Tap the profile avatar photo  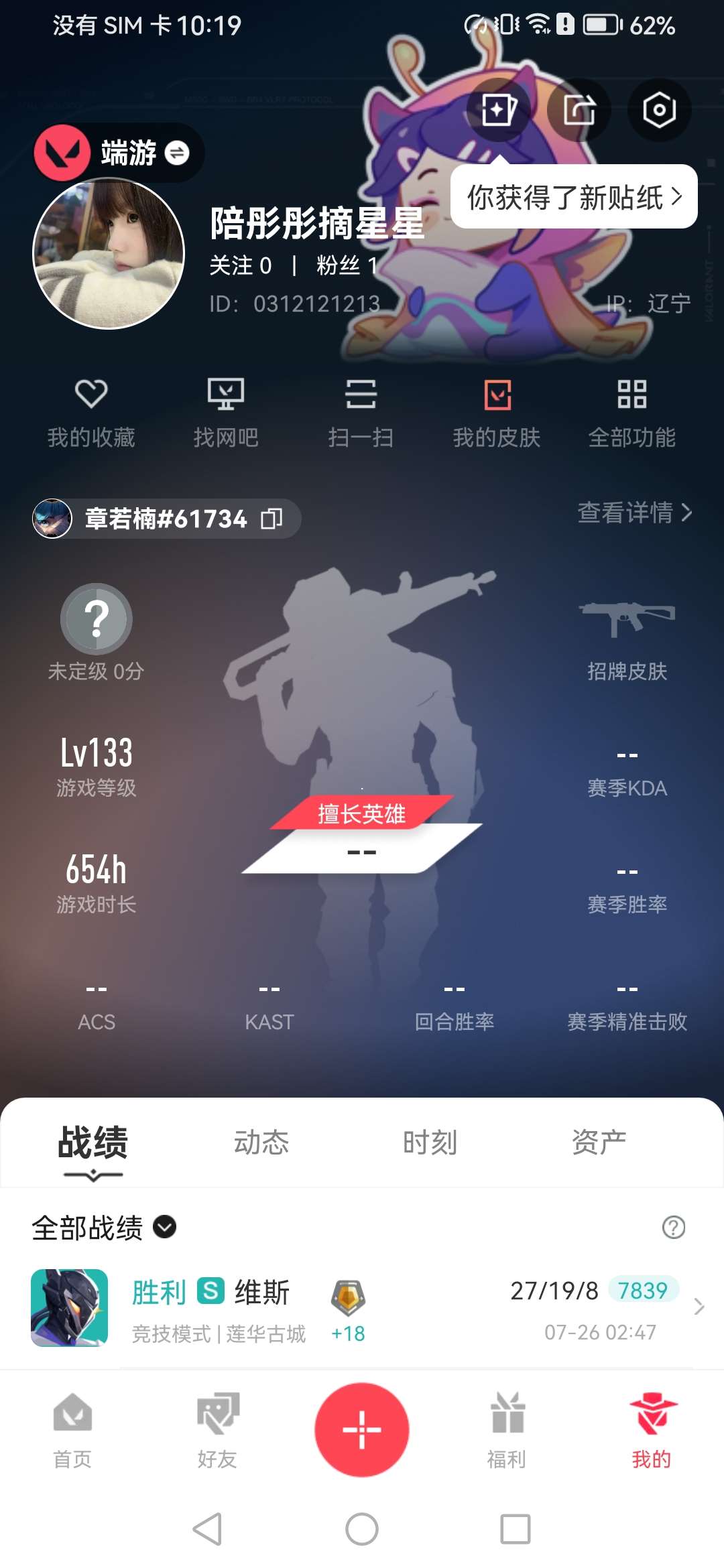tap(109, 253)
